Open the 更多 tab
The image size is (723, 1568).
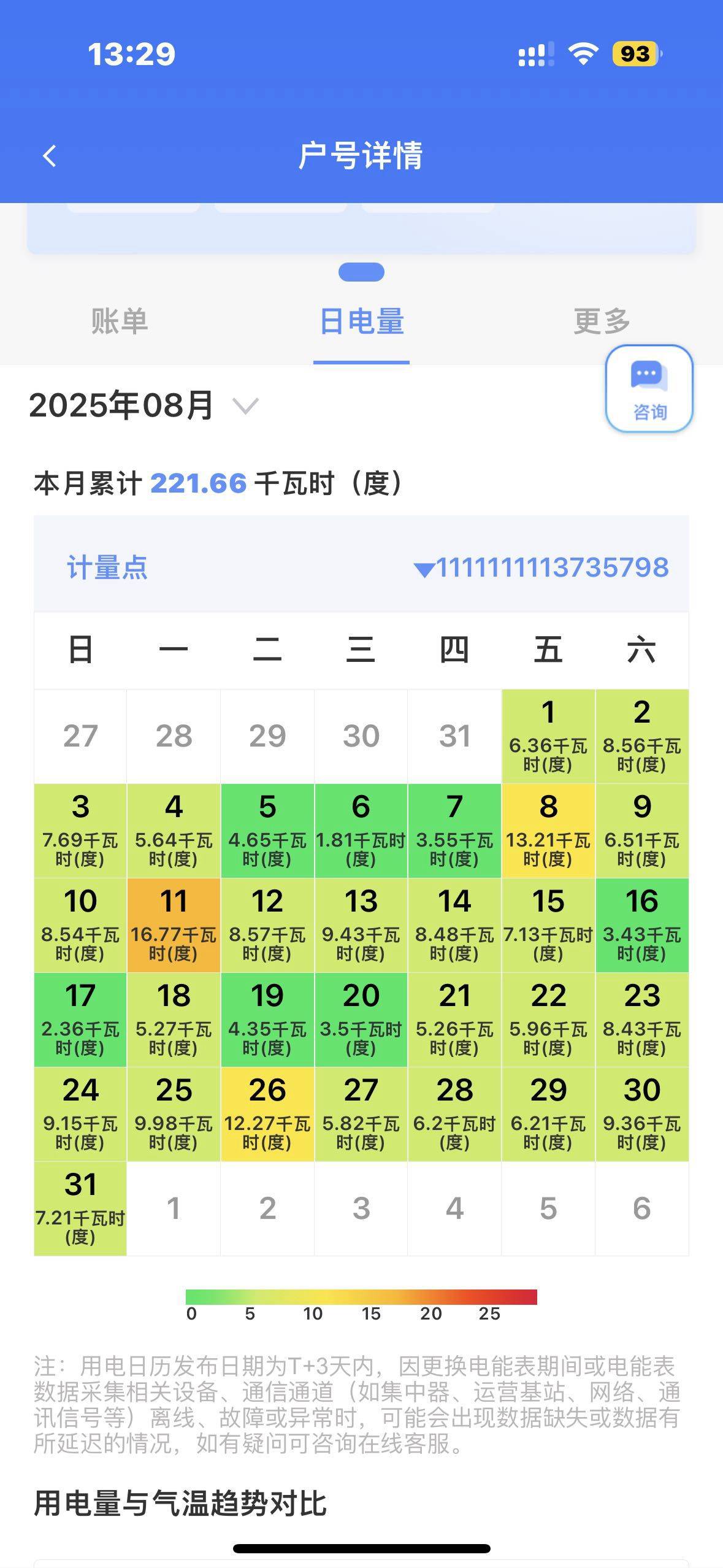[602, 321]
